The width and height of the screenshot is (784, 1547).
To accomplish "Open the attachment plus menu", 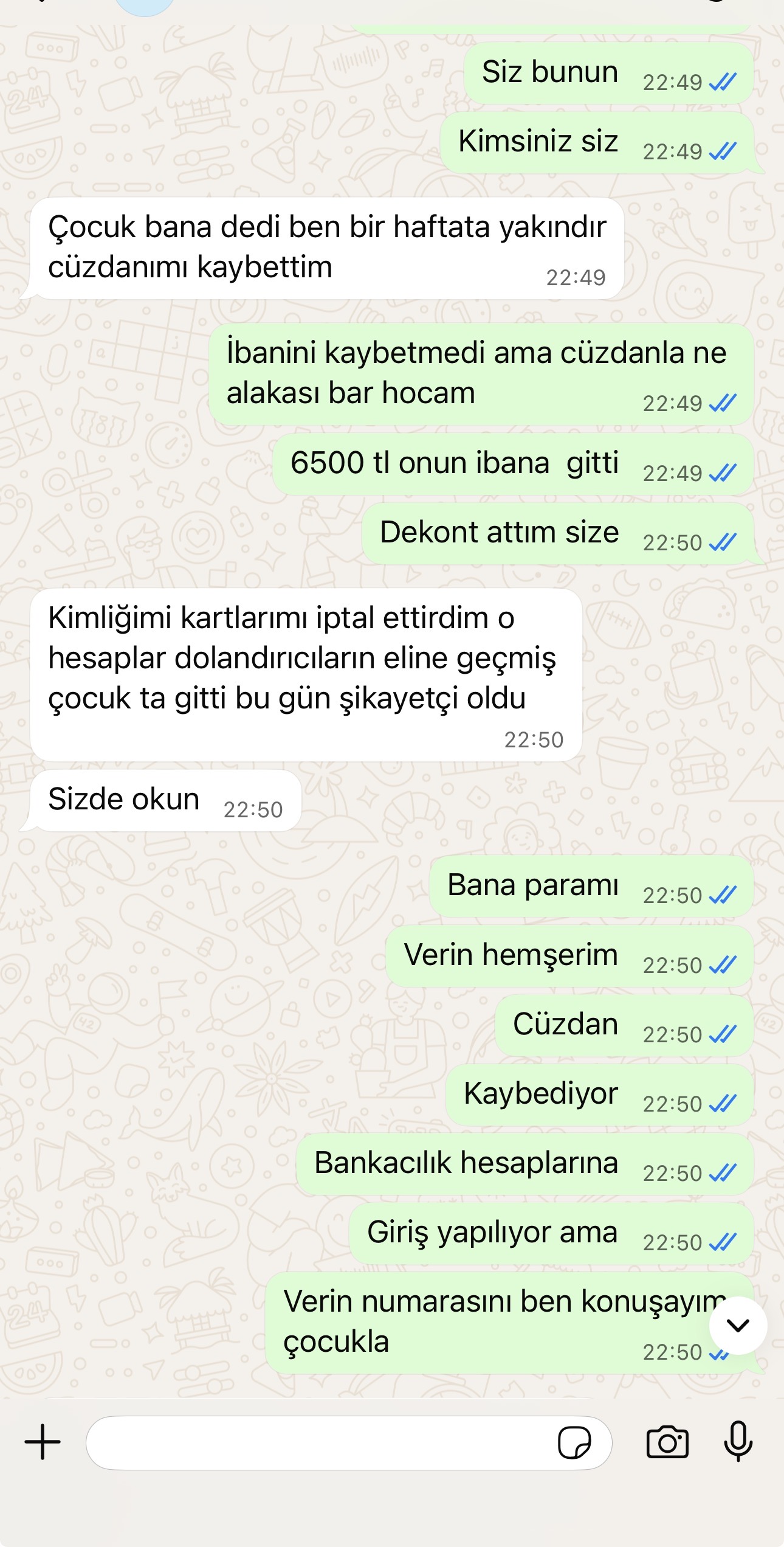I will coord(43,1442).
